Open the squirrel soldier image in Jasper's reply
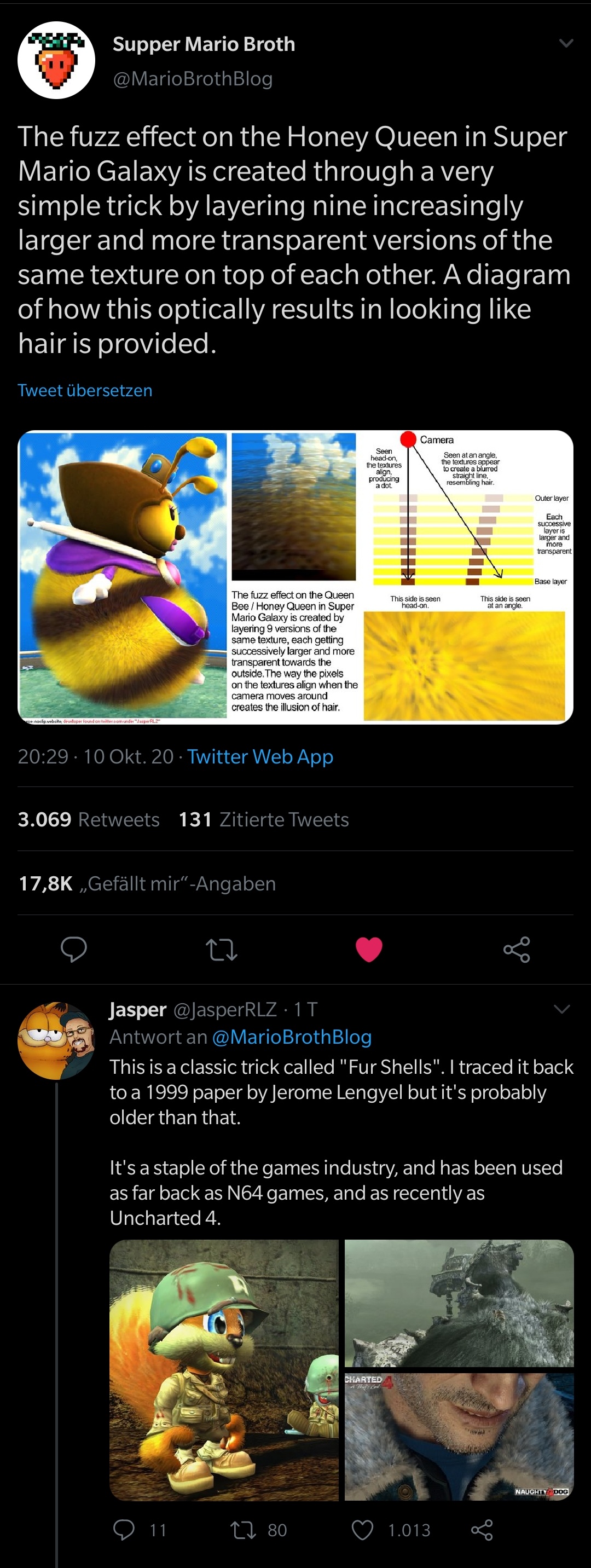 coord(223,1369)
